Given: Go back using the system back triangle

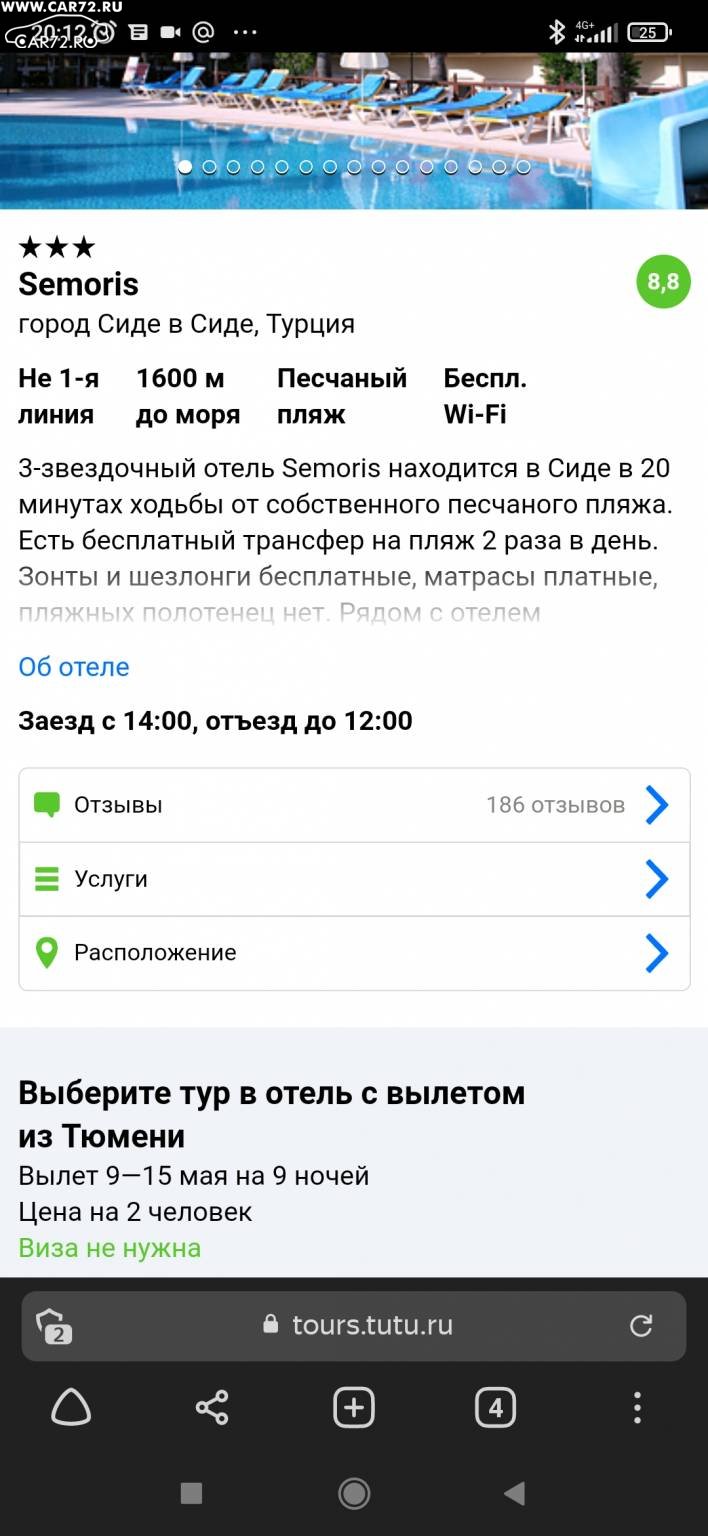Looking at the screenshot, I should tap(515, 1494).
